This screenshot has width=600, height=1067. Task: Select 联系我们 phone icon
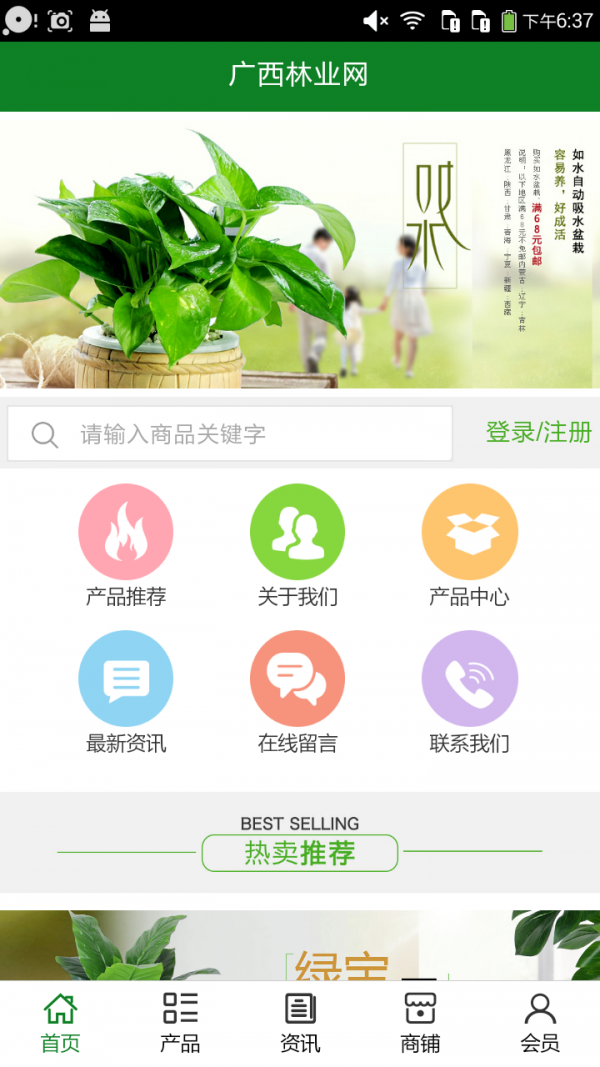click(469, 678)
